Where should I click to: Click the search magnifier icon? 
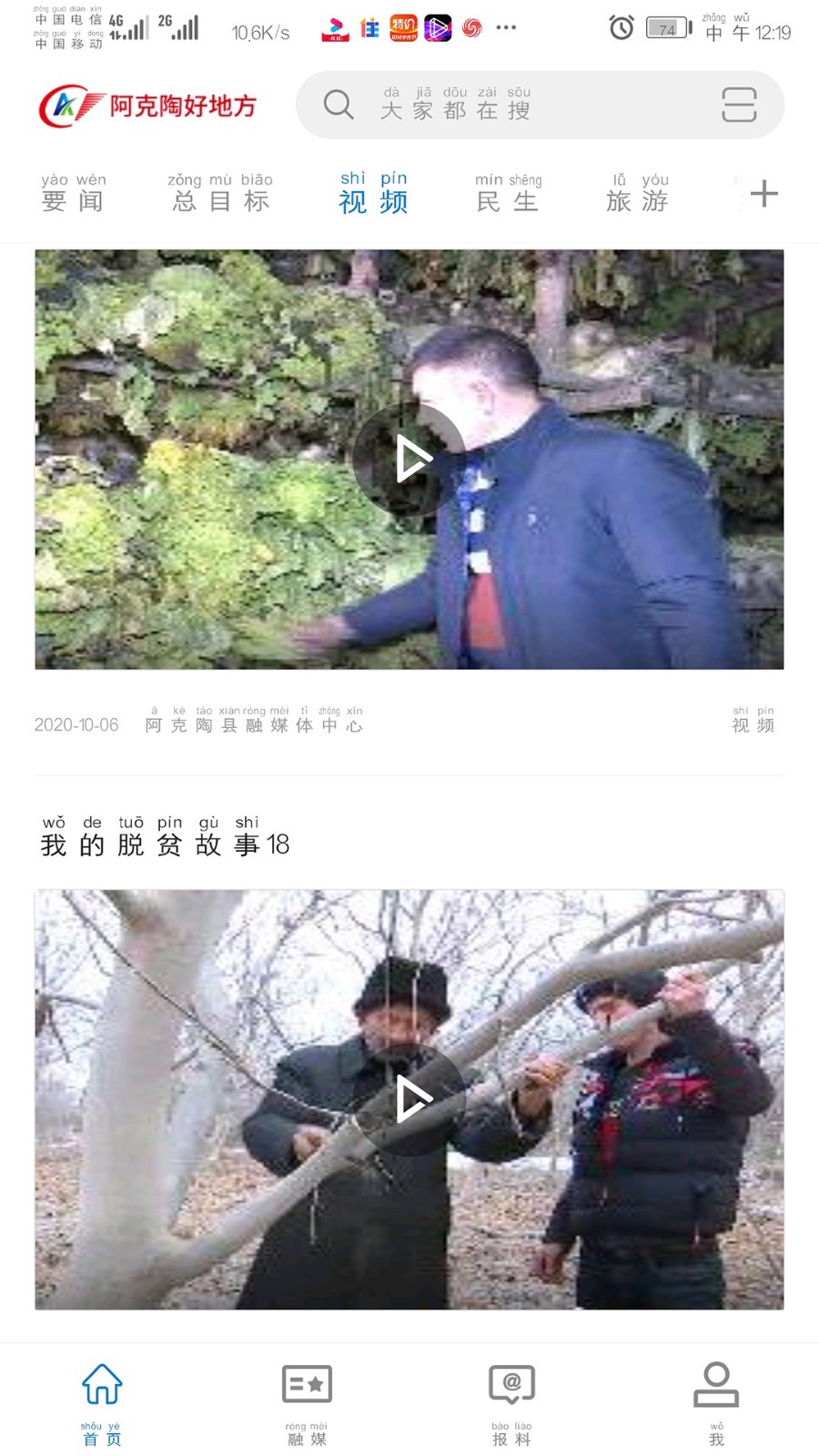coord(338,105)
